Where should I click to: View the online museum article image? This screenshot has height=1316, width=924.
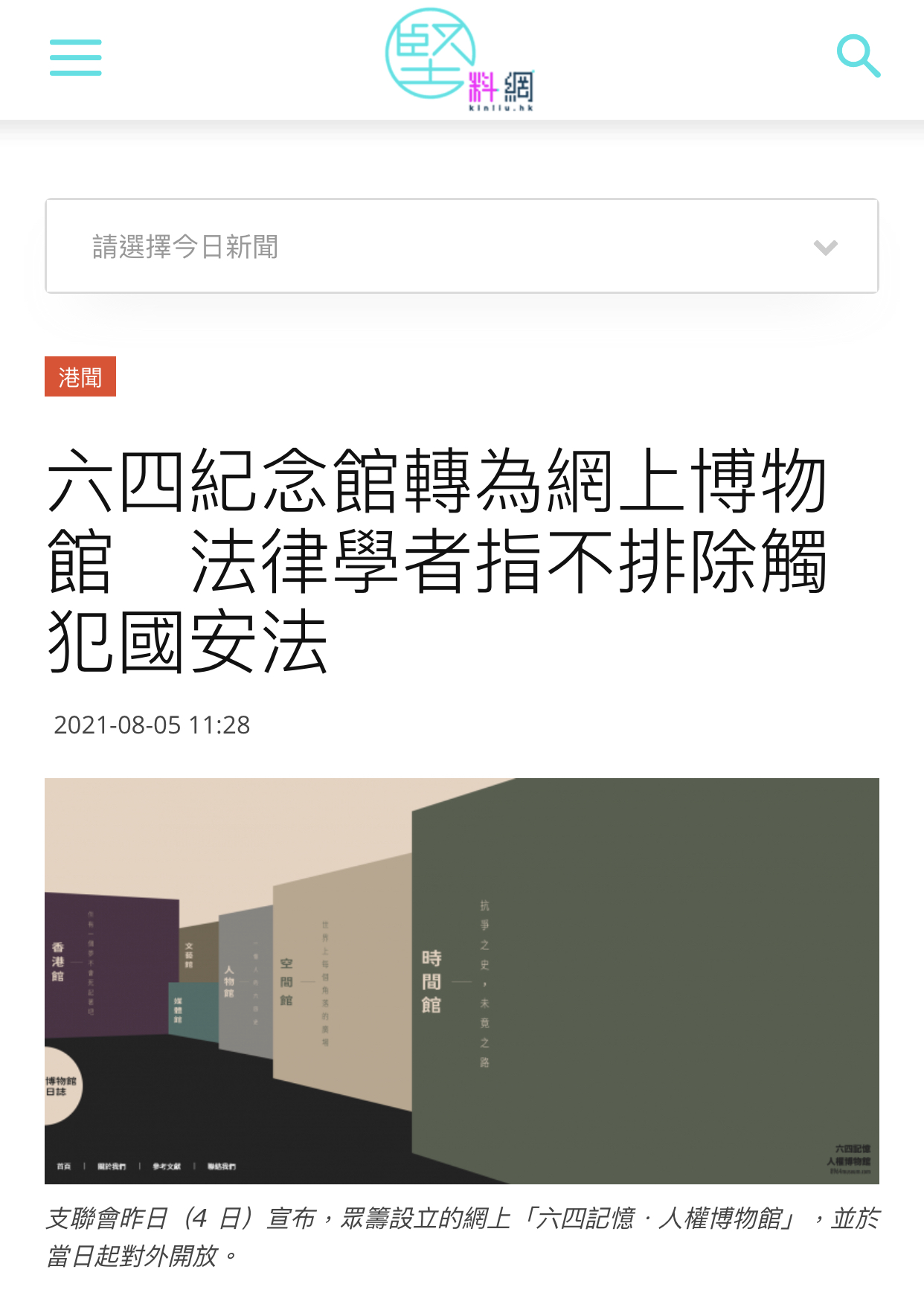pos(461,980)
